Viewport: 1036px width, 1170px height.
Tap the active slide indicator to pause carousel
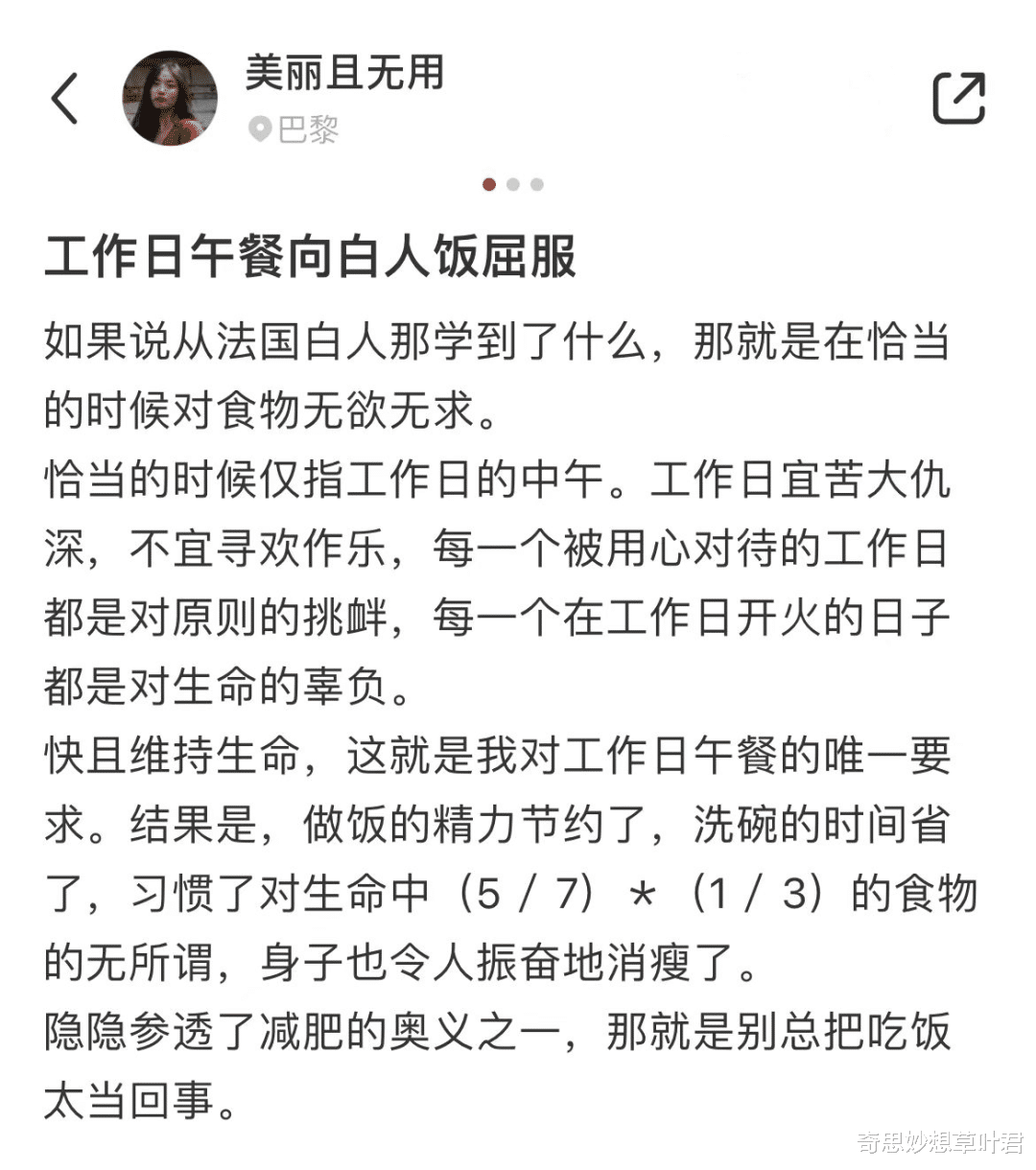[489, 184]
